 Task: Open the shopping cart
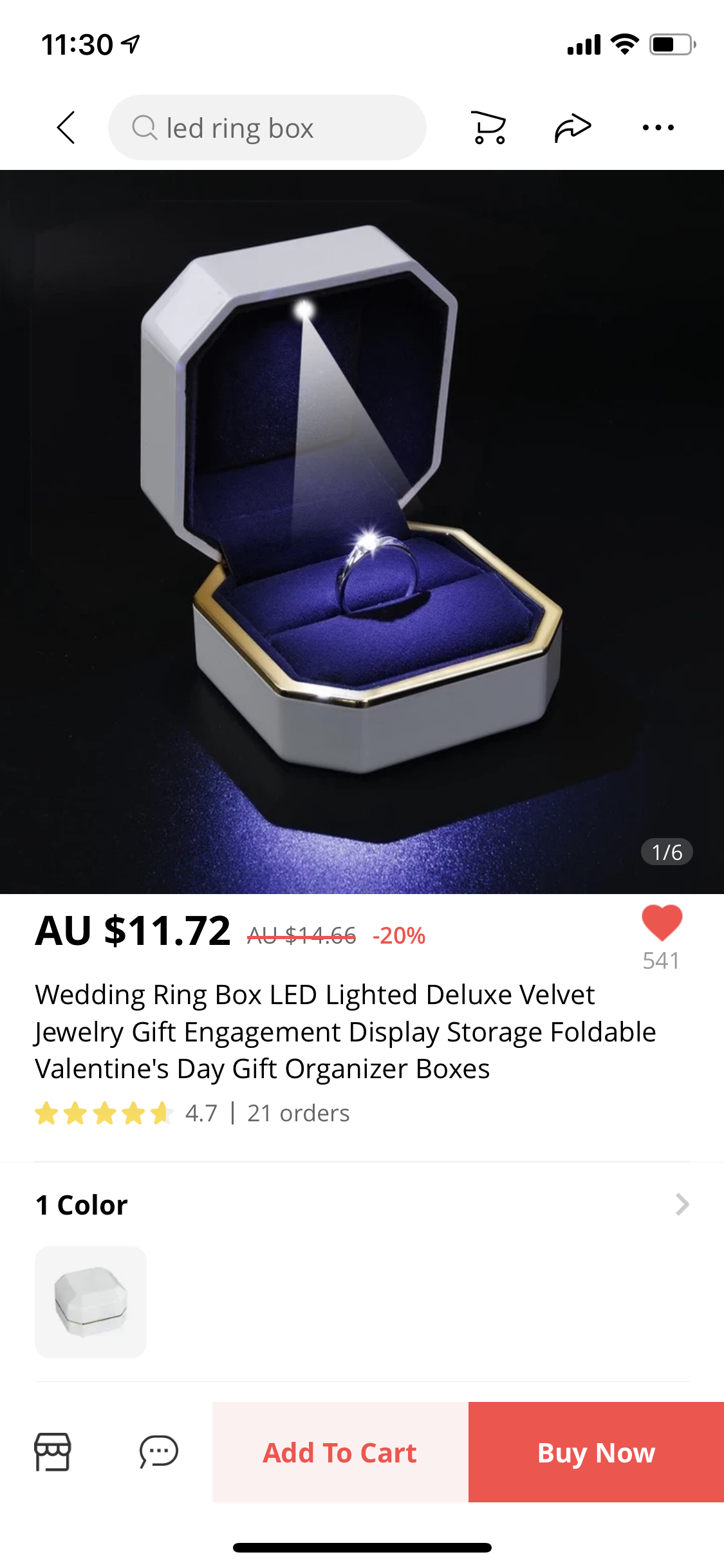[x=489, y=127]
